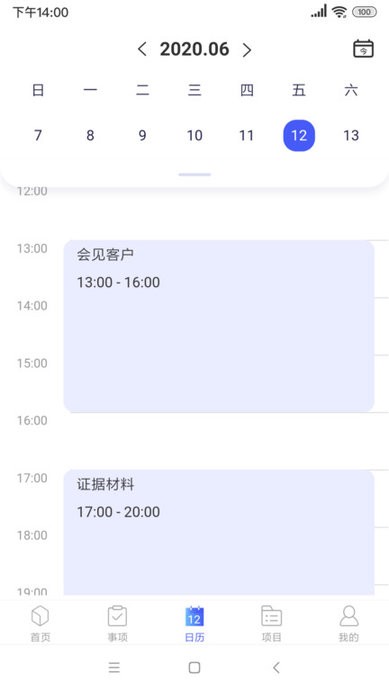The image size is (389, 691).
Task: Select date 9 in the week row
Action: (x=142, y=135)
